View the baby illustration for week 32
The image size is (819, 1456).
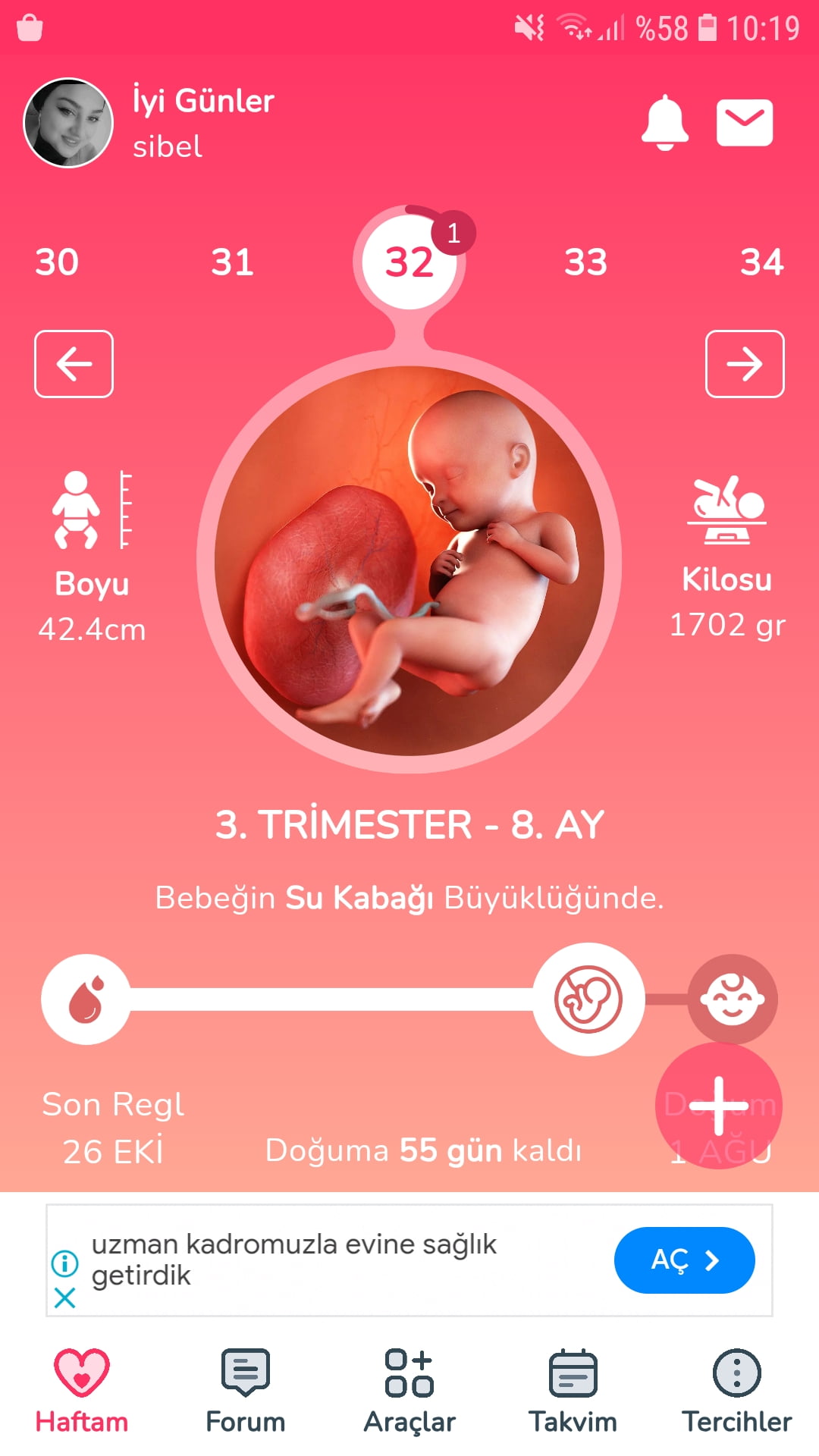[409, 561]
